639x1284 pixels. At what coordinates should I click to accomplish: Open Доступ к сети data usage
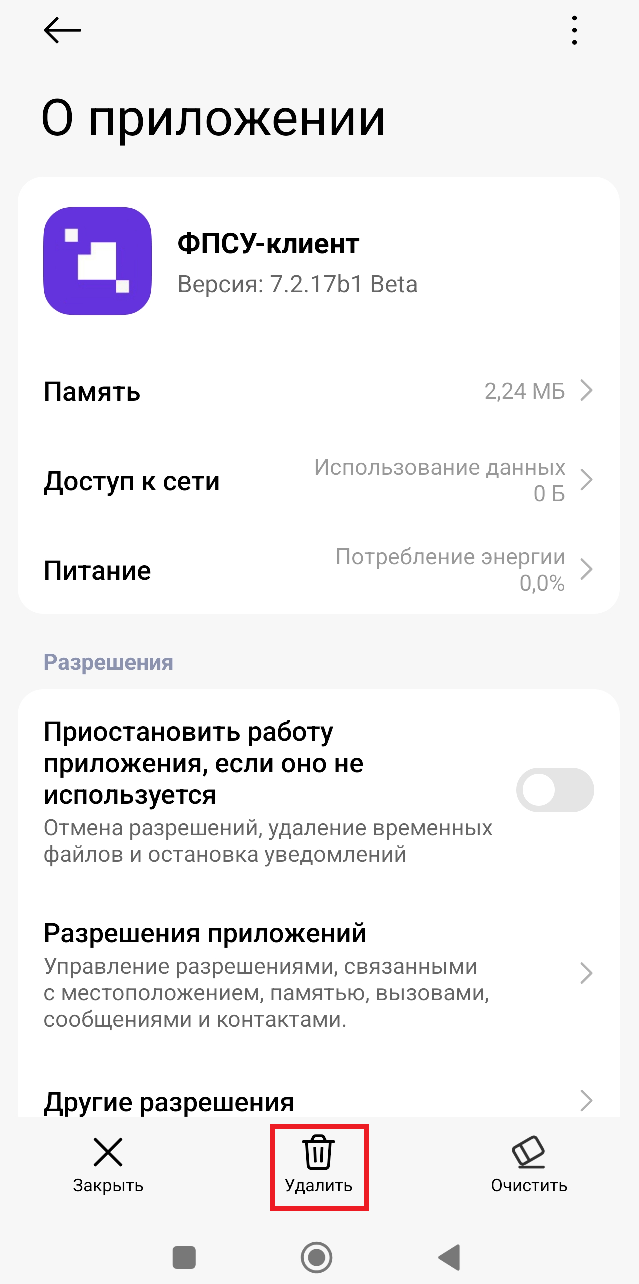pyautogui.click(x=319, y=481)
